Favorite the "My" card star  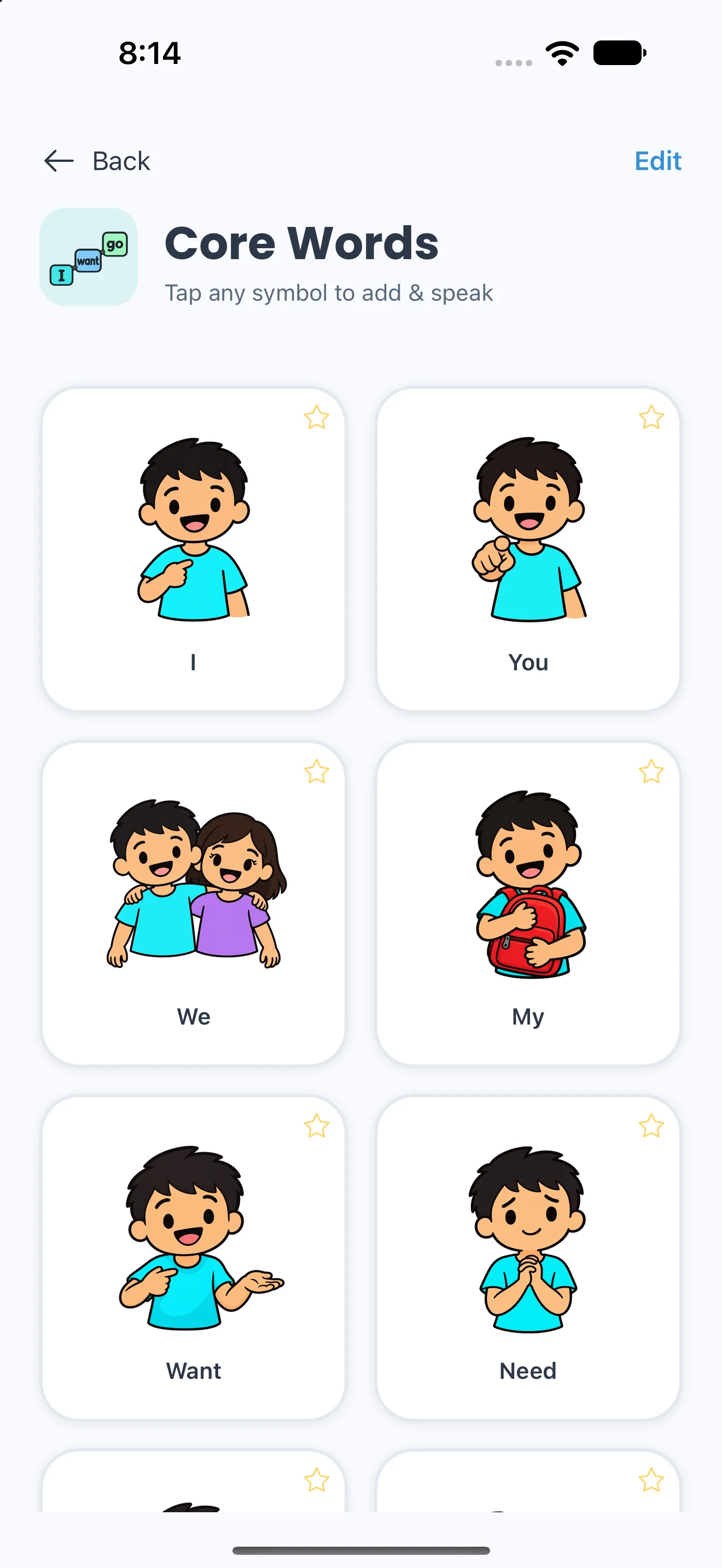coord(651,772)
